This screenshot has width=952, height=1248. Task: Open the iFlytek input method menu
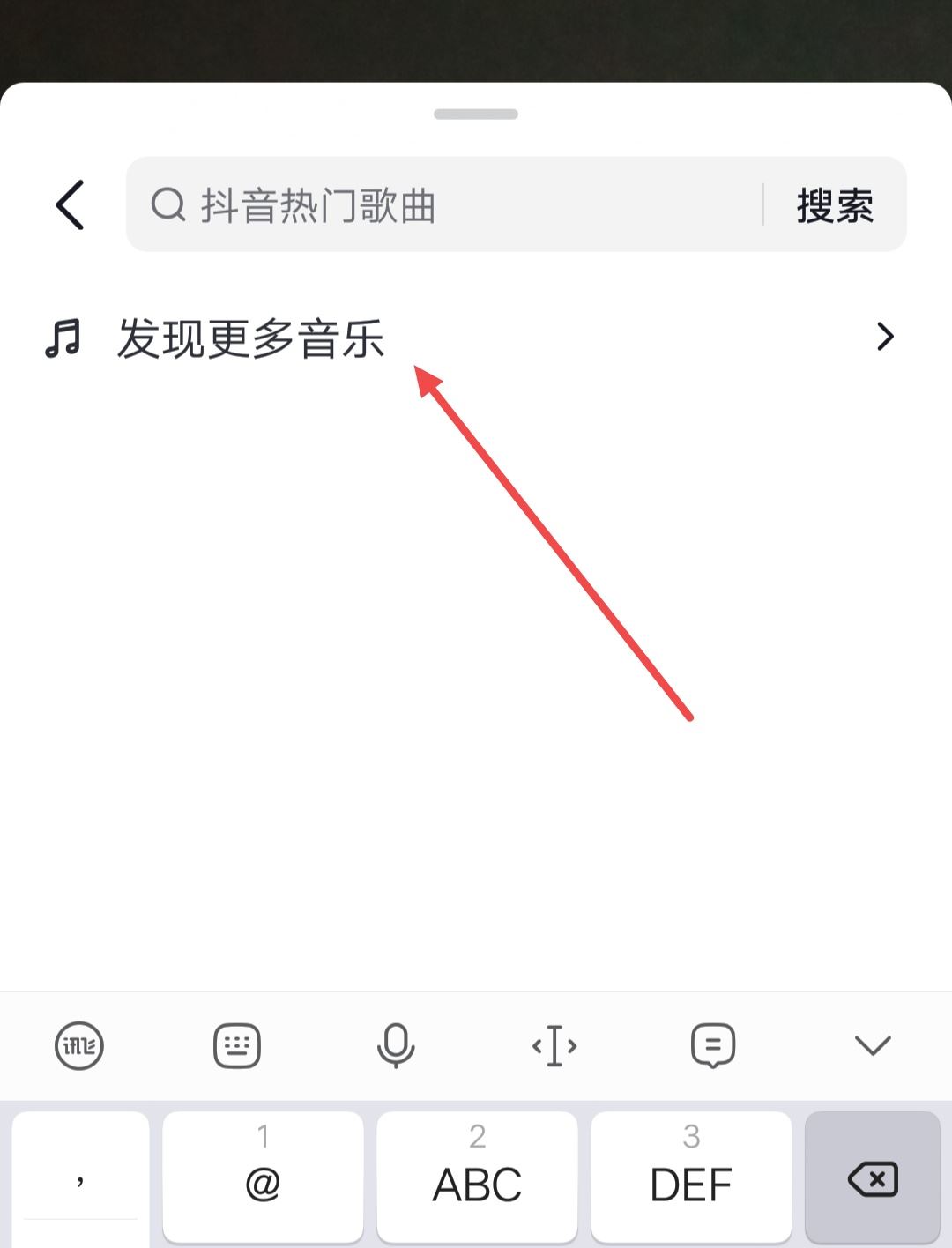pyautogui.click(x=79, y=1046)
